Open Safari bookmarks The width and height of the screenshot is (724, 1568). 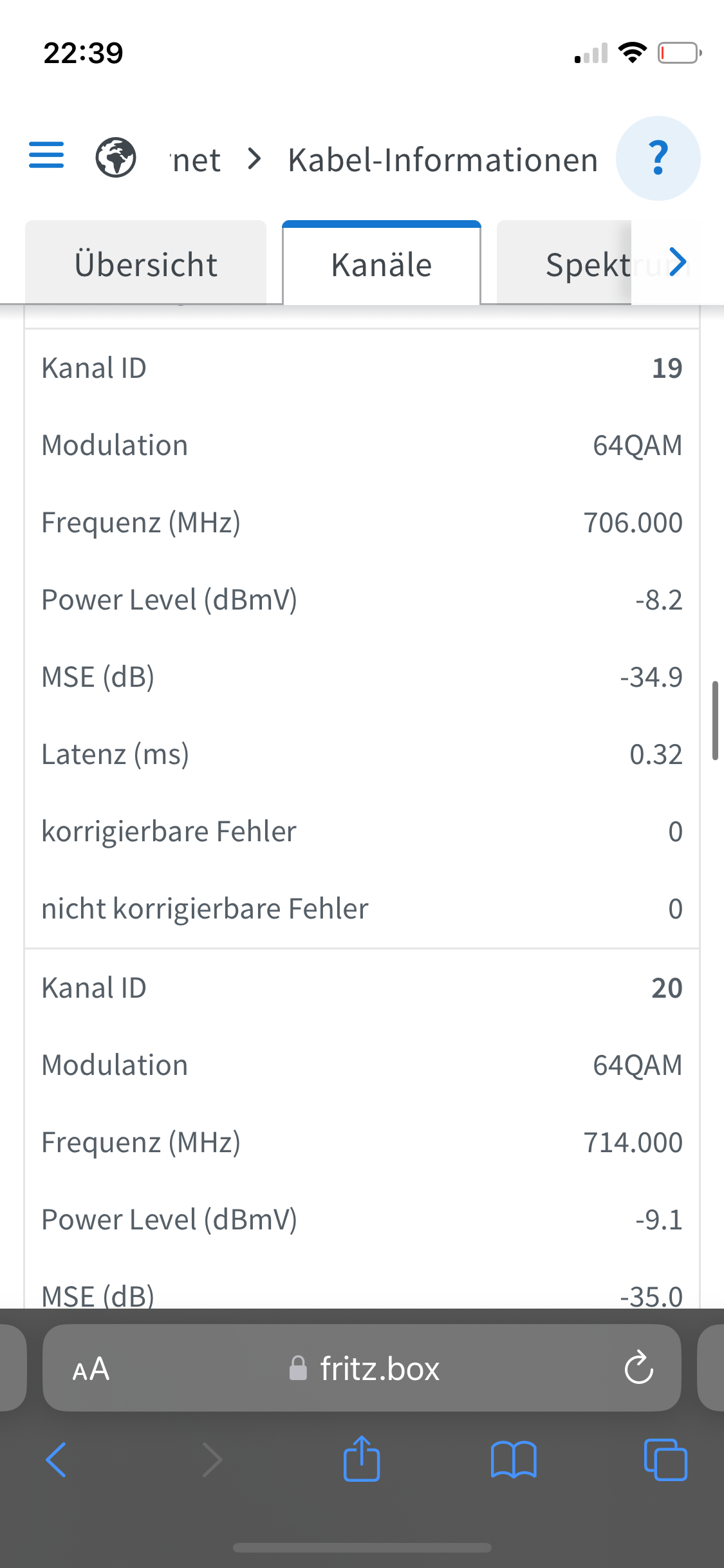[514, 1460]
